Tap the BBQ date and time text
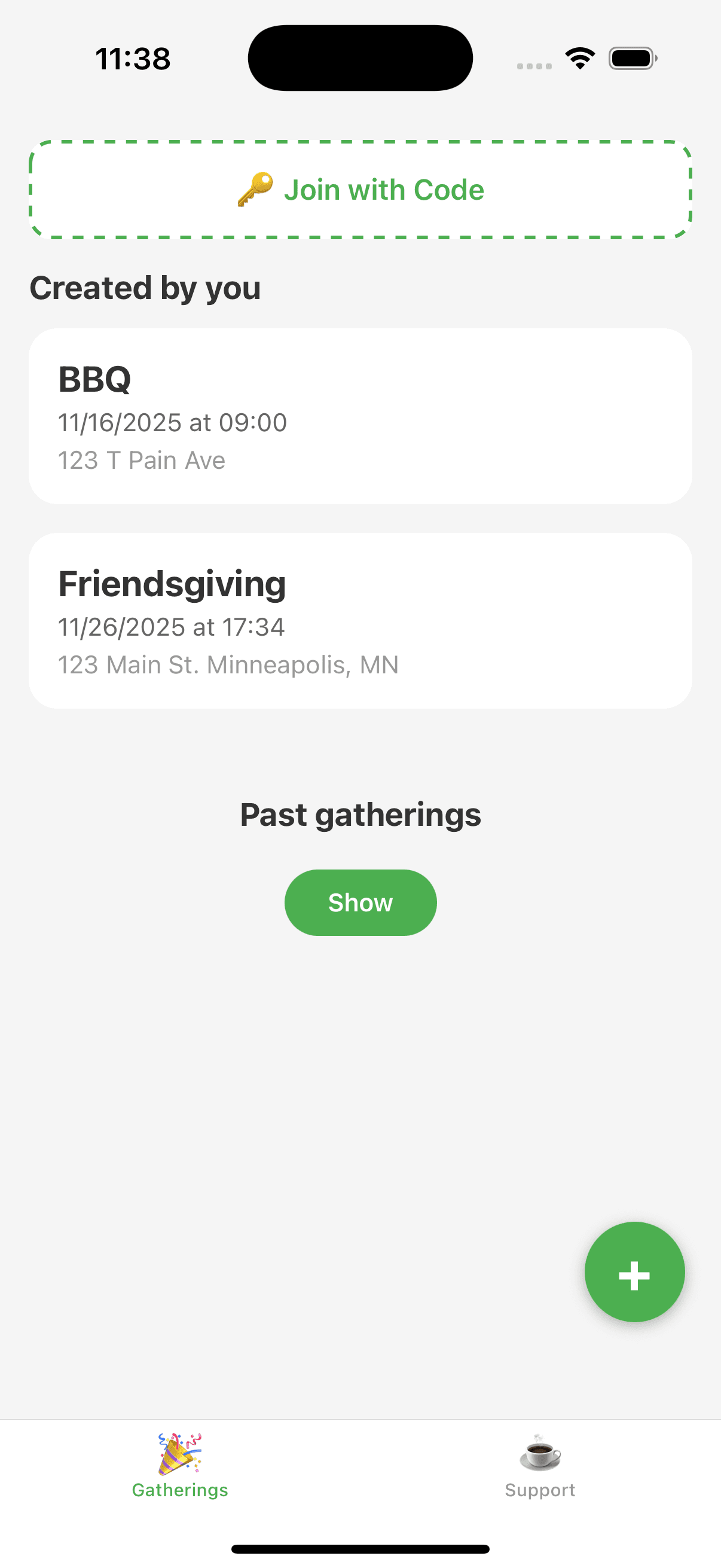 172,422
